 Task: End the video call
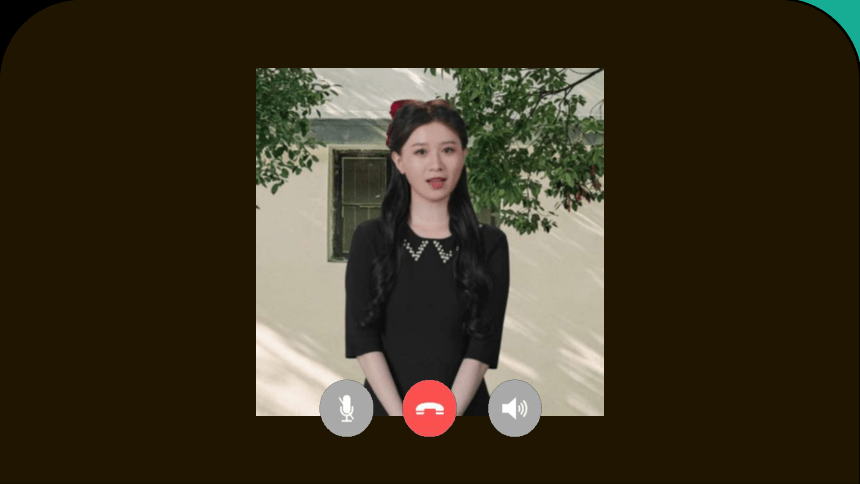click(x=430, y=408)
